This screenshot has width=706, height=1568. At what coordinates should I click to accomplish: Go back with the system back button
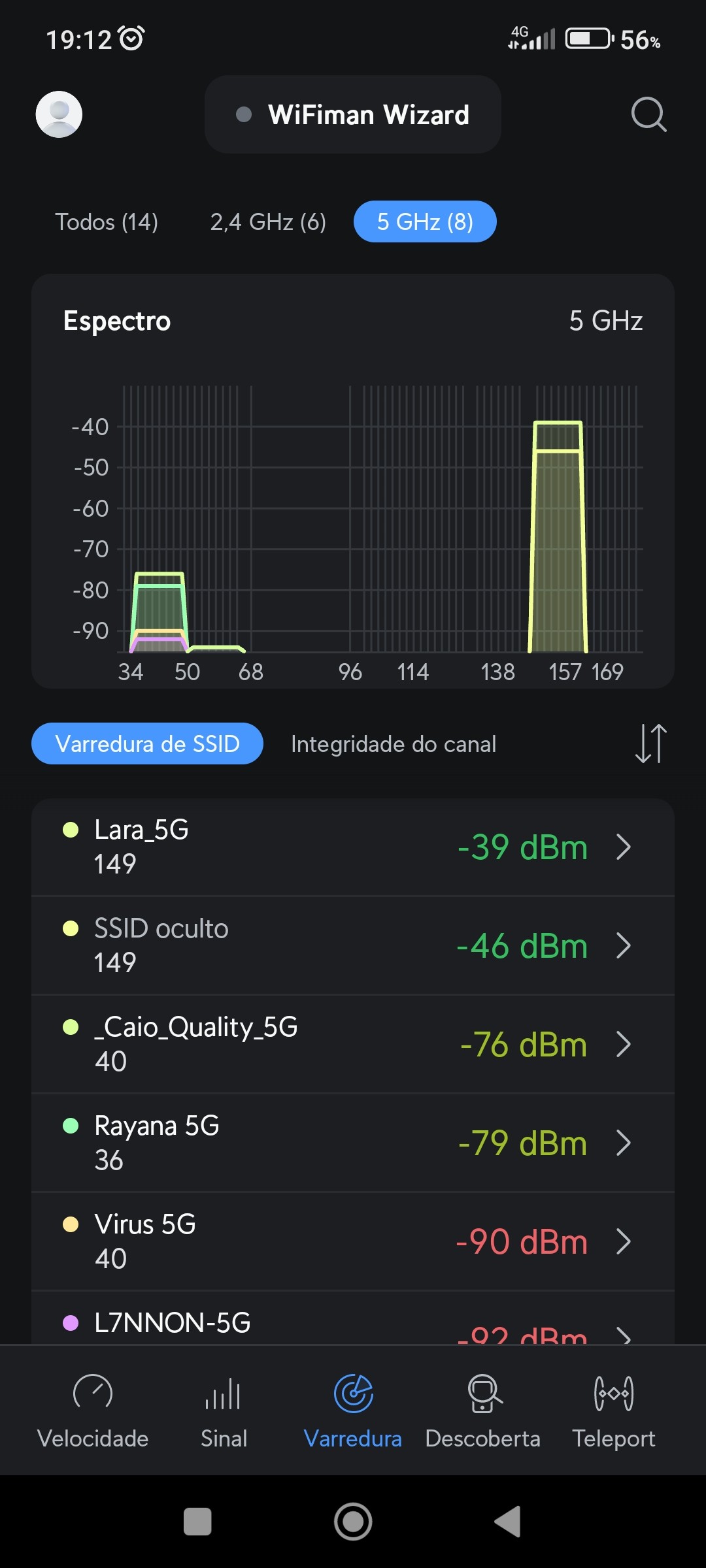click(508, 1522)
